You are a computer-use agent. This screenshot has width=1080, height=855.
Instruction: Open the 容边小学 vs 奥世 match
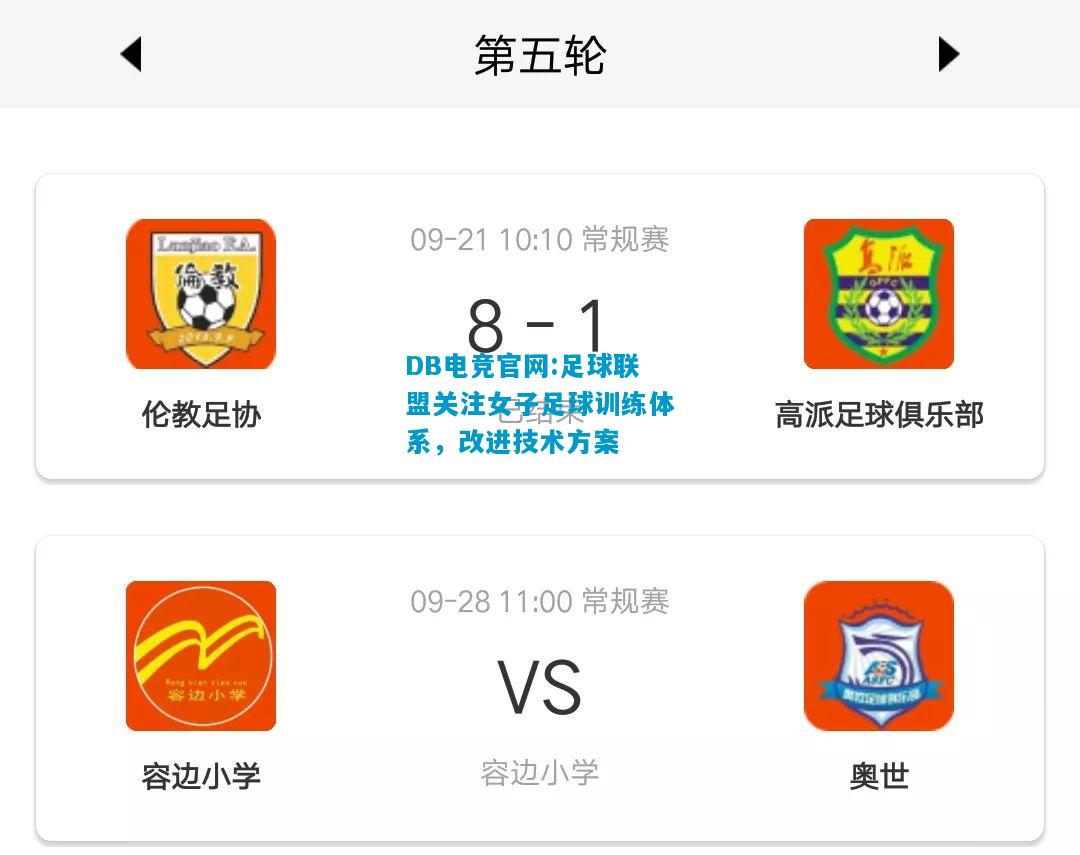[x=540, y=688]
